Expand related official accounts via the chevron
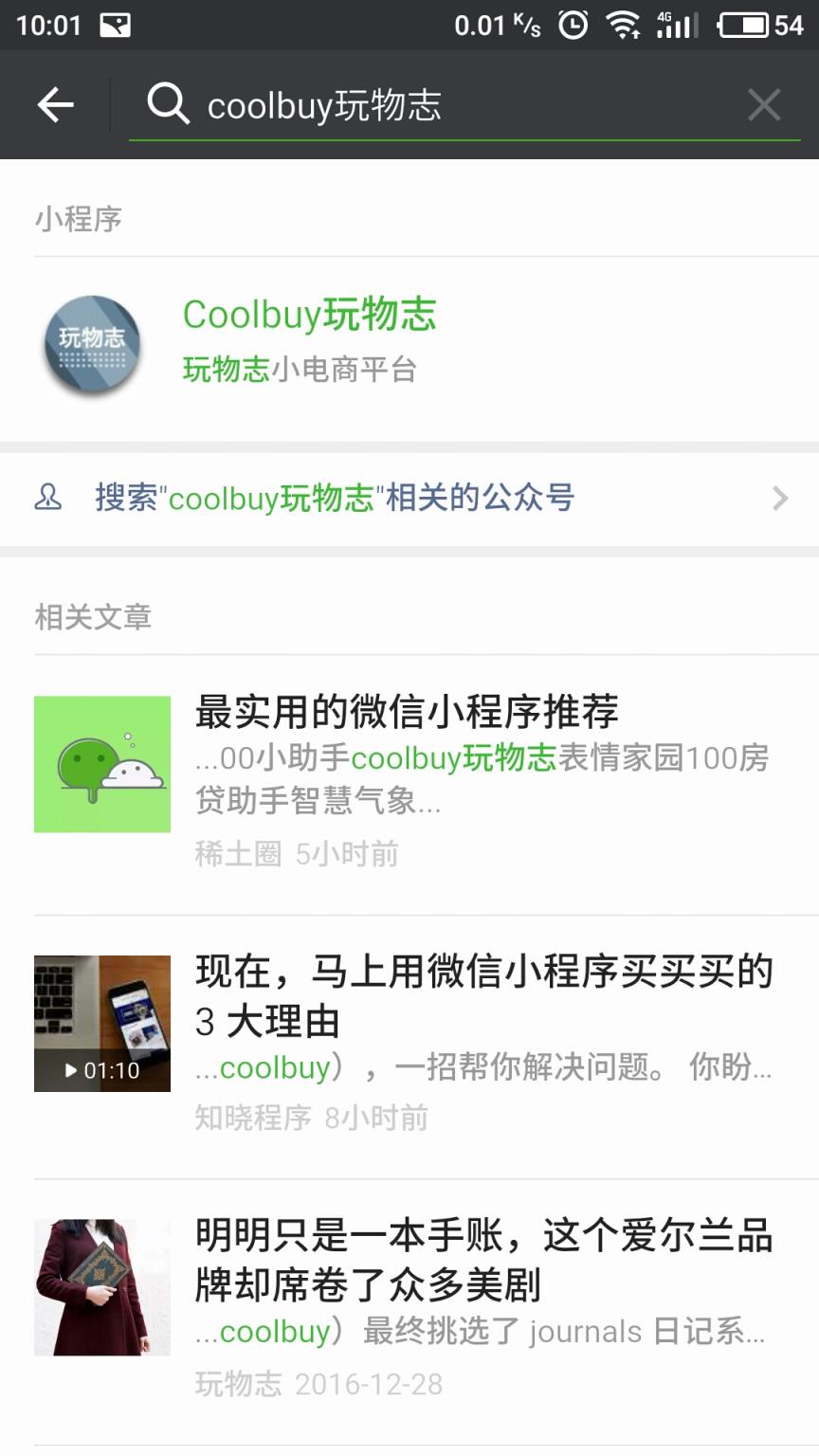This screenshot has height=1456, width=819. [x=779, y=498]
